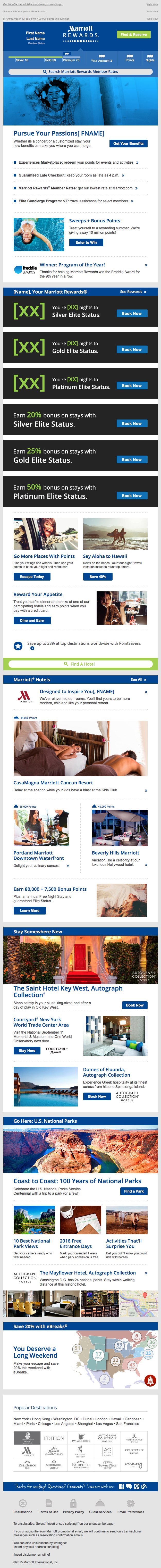Tap Enter to Win for sweepstakes
Viewport: 161px width, 1568px height.
coord(86,242)
